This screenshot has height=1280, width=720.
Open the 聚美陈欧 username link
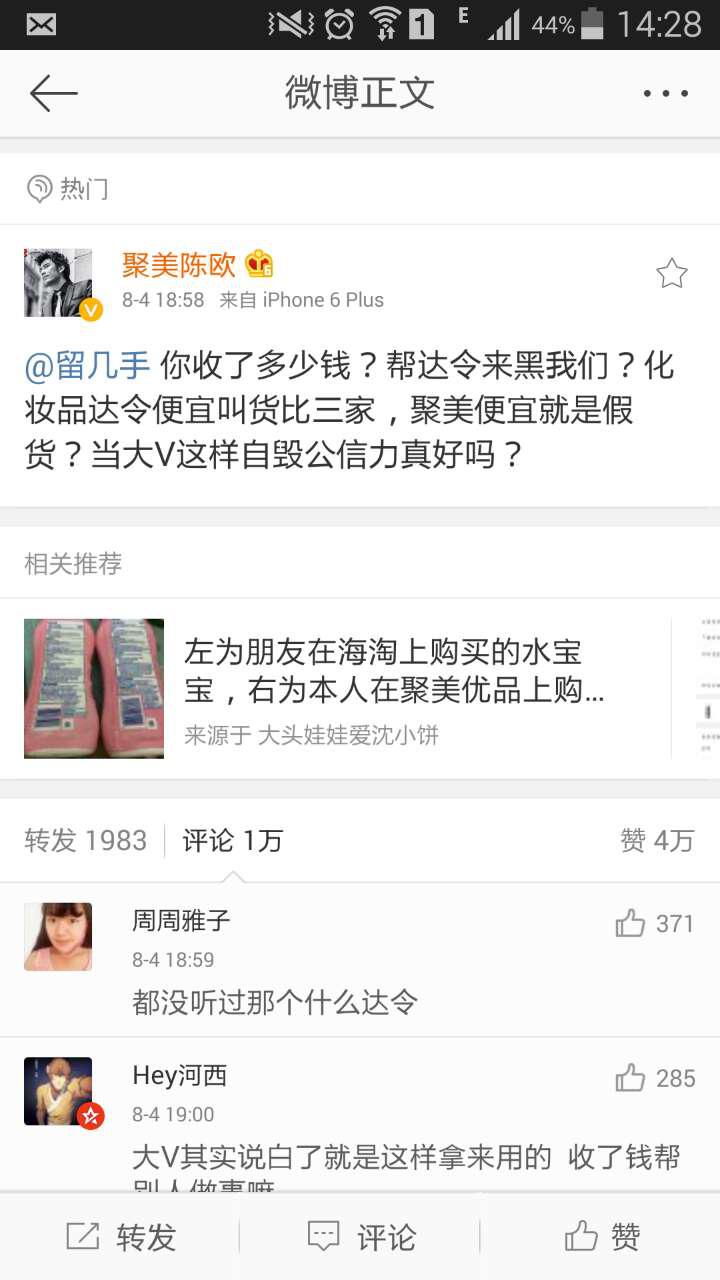[179, 265]
